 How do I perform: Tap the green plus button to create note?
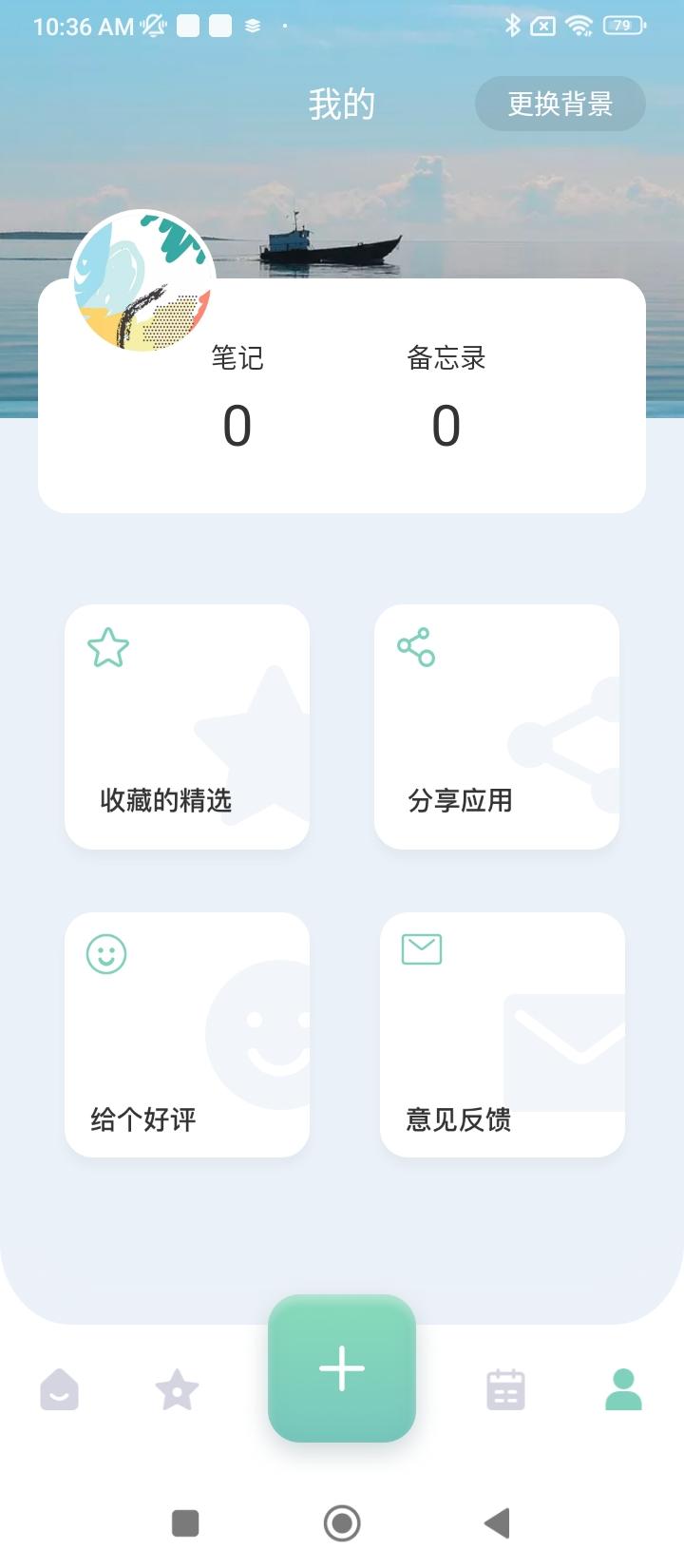click(x=342, y=1370)
